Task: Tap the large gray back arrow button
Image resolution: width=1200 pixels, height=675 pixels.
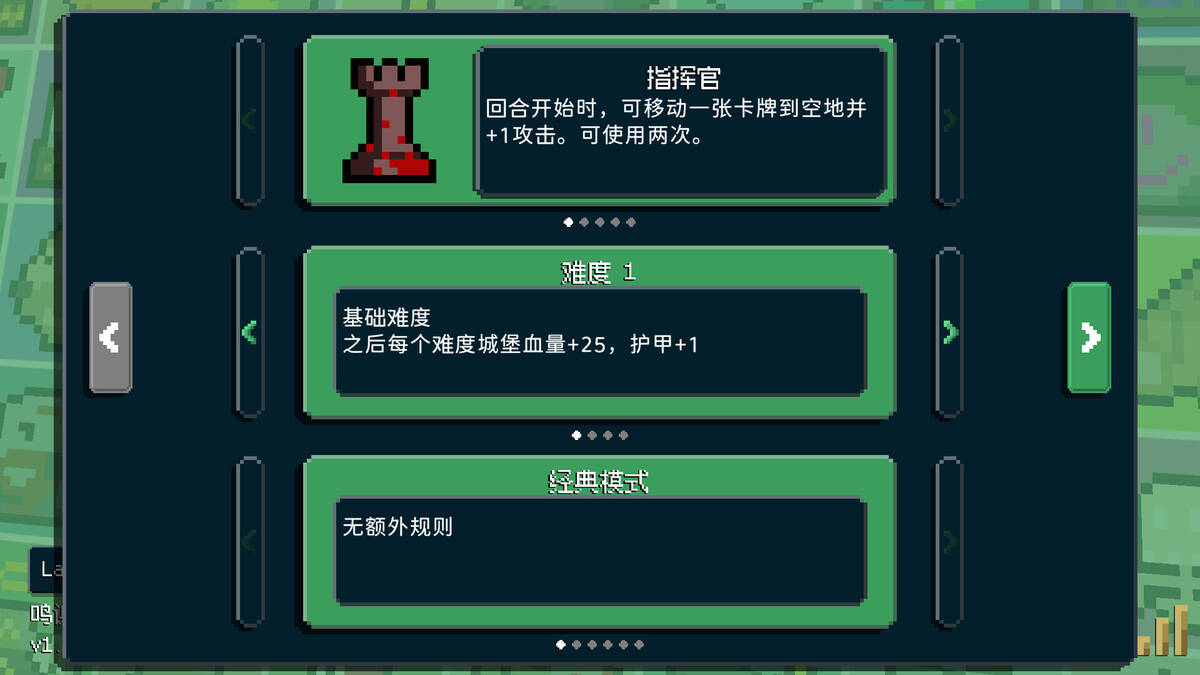Action: [110, 337]
